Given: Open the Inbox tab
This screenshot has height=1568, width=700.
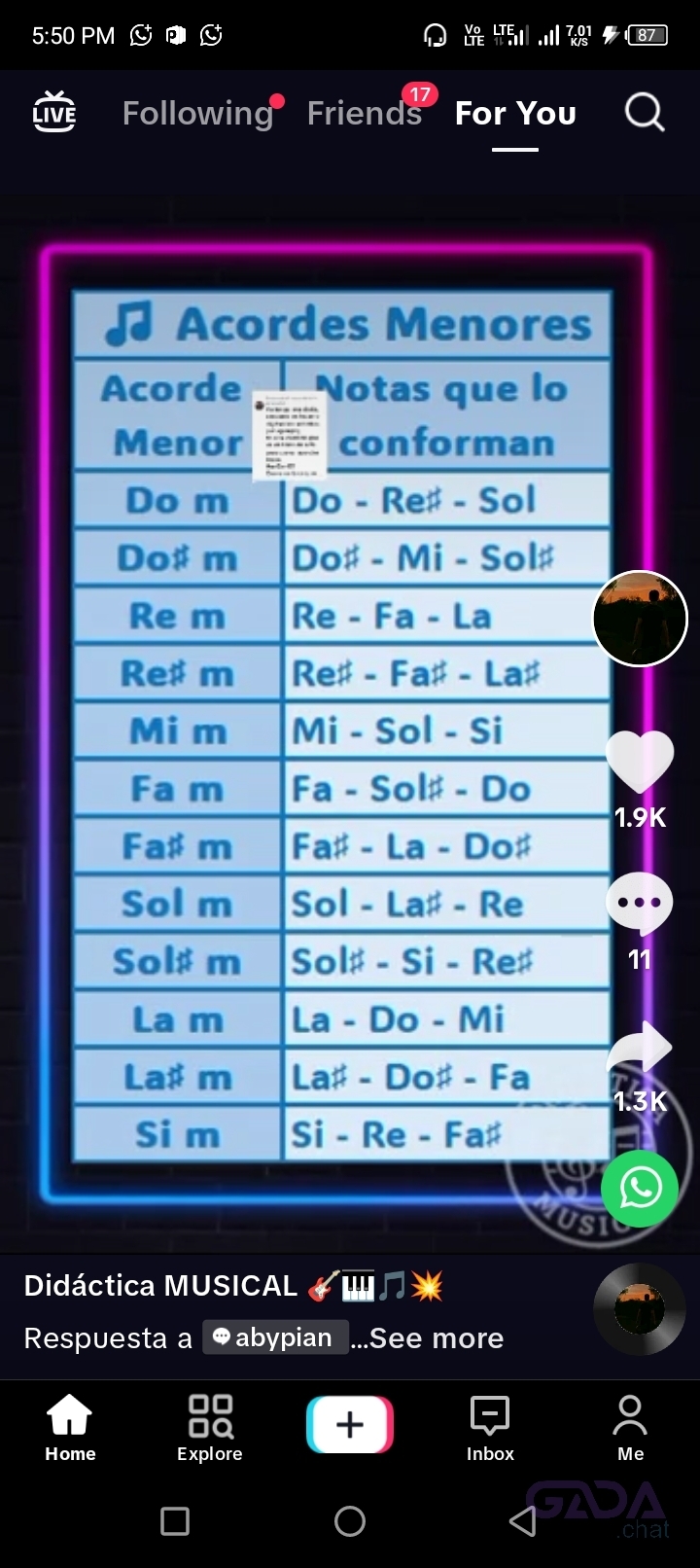Looking at the screenshot, I should coord(490,1427).
